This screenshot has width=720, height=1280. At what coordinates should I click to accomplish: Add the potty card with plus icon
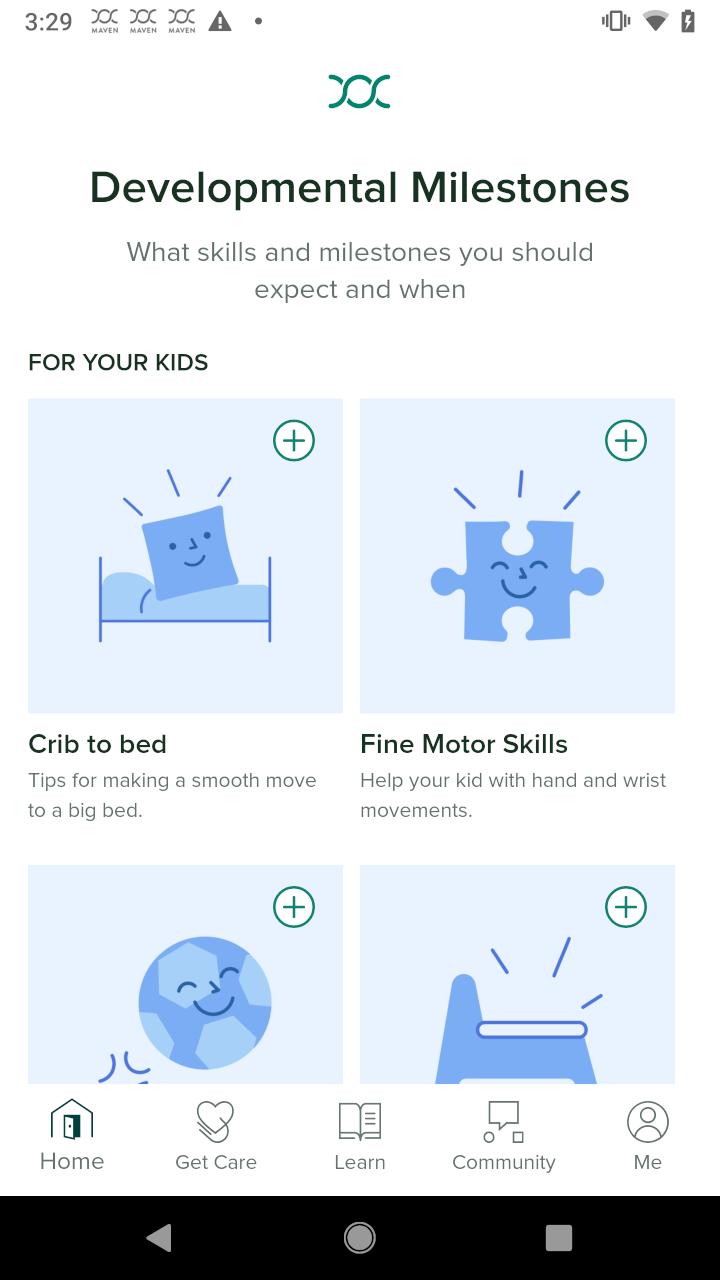click(x=626, y=906)
